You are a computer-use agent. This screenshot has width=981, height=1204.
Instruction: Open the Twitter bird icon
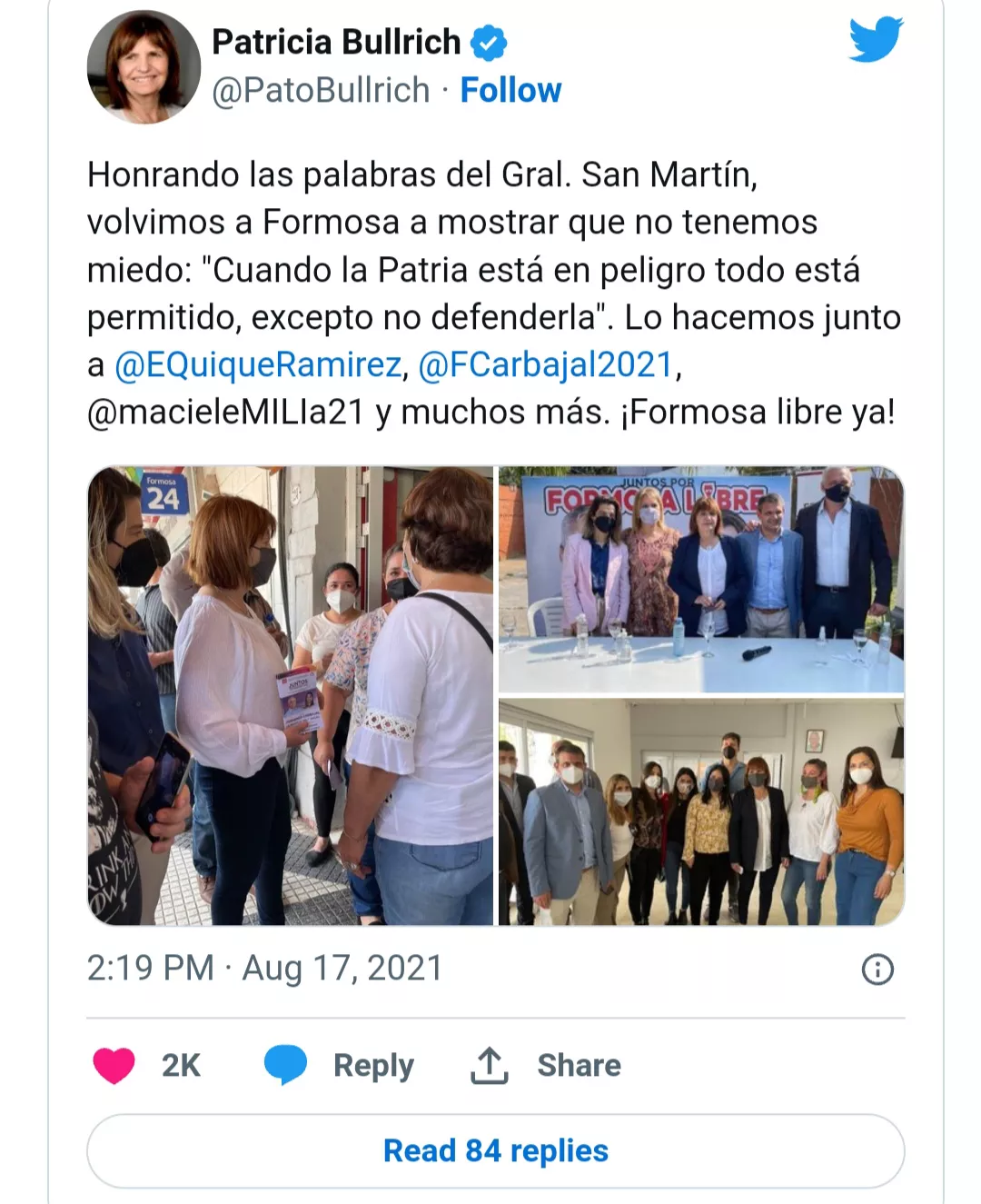876,41
